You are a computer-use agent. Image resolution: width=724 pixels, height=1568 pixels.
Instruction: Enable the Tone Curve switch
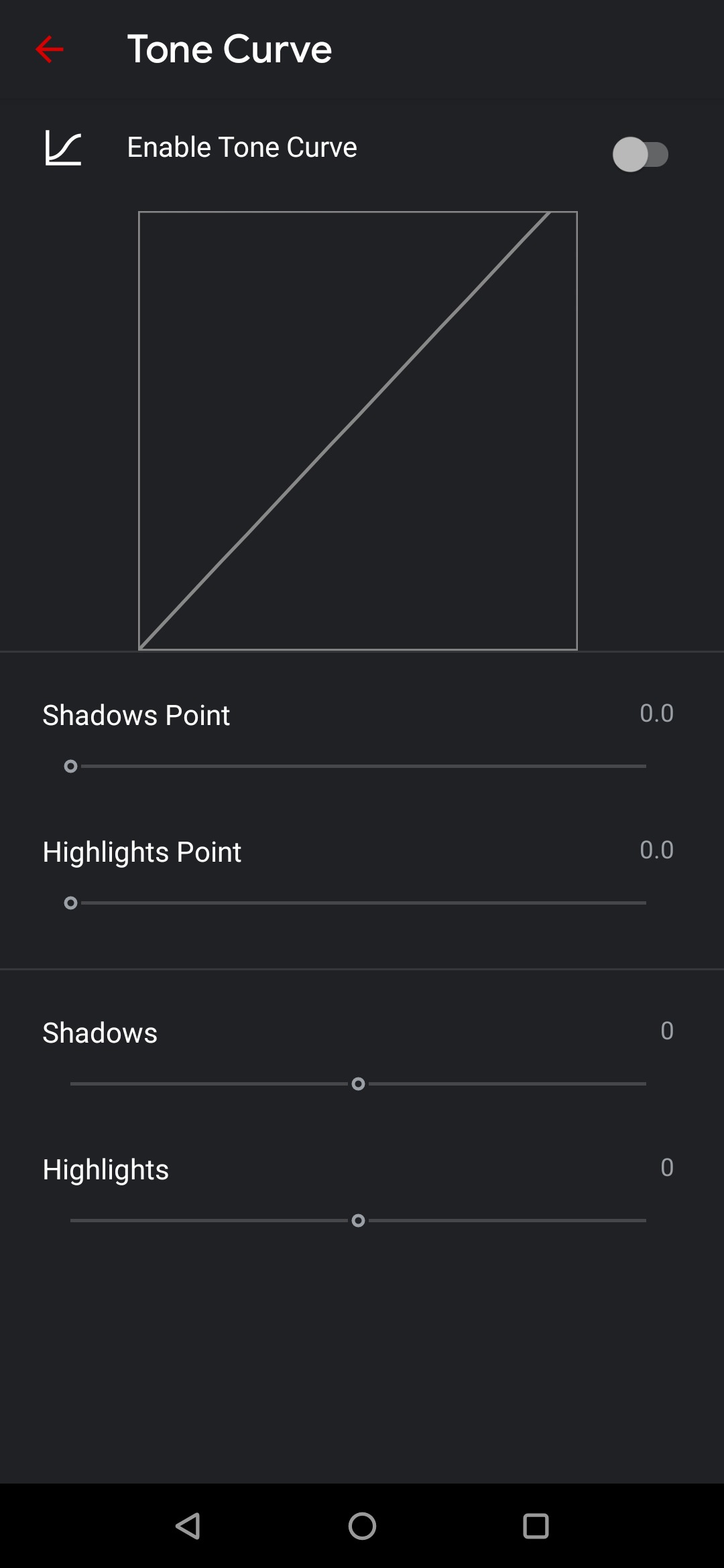[x=641, y=155]
